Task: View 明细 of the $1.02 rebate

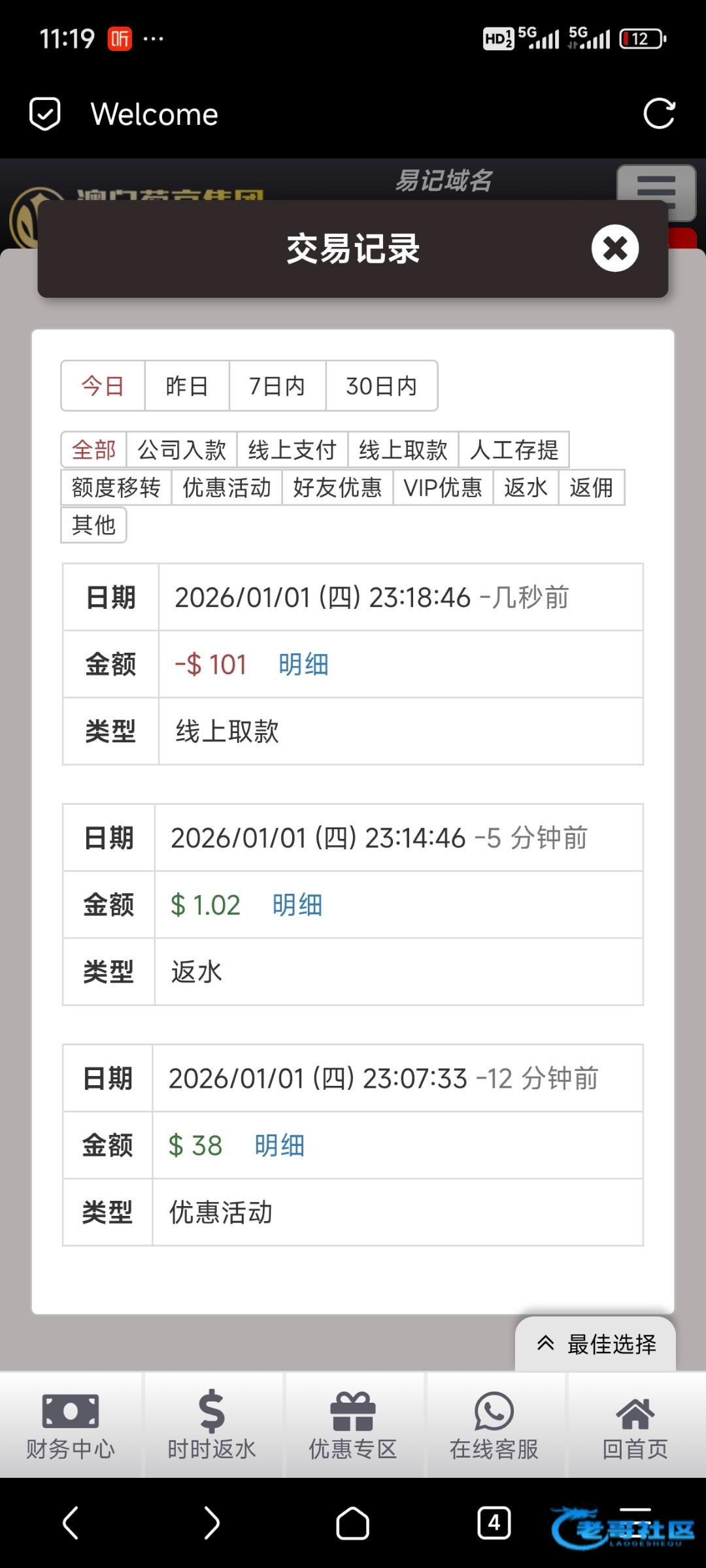Action: pyautogui.click(x=297, y=905)
